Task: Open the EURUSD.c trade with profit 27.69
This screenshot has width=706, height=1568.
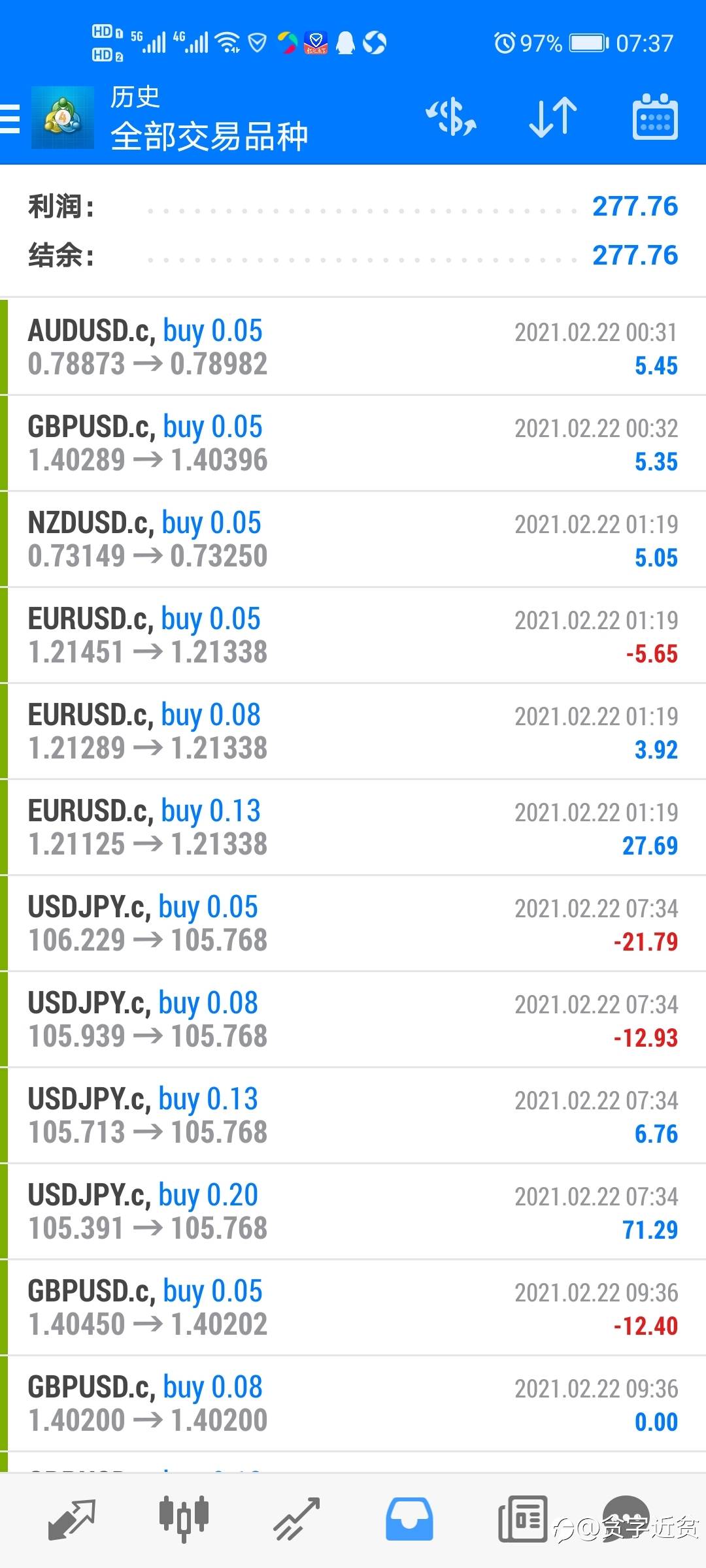Action: 353,828
